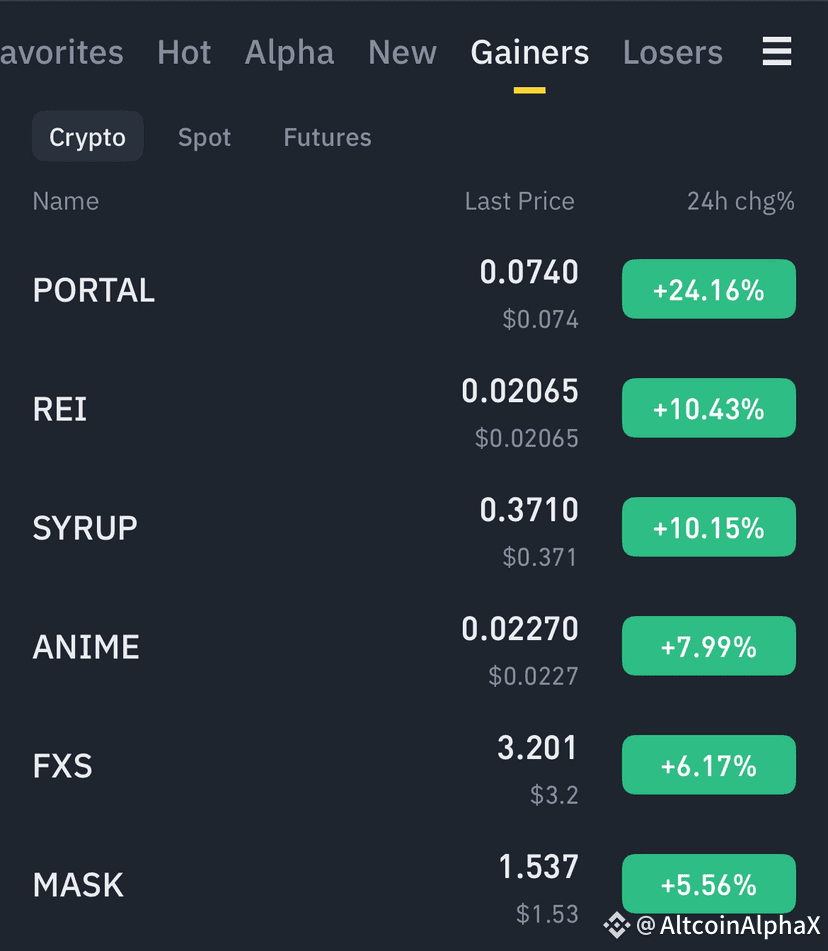Viewport: 828px width, 951px height.
Task: Open the ANIME coin entry
Action: [x=86, y=646]
